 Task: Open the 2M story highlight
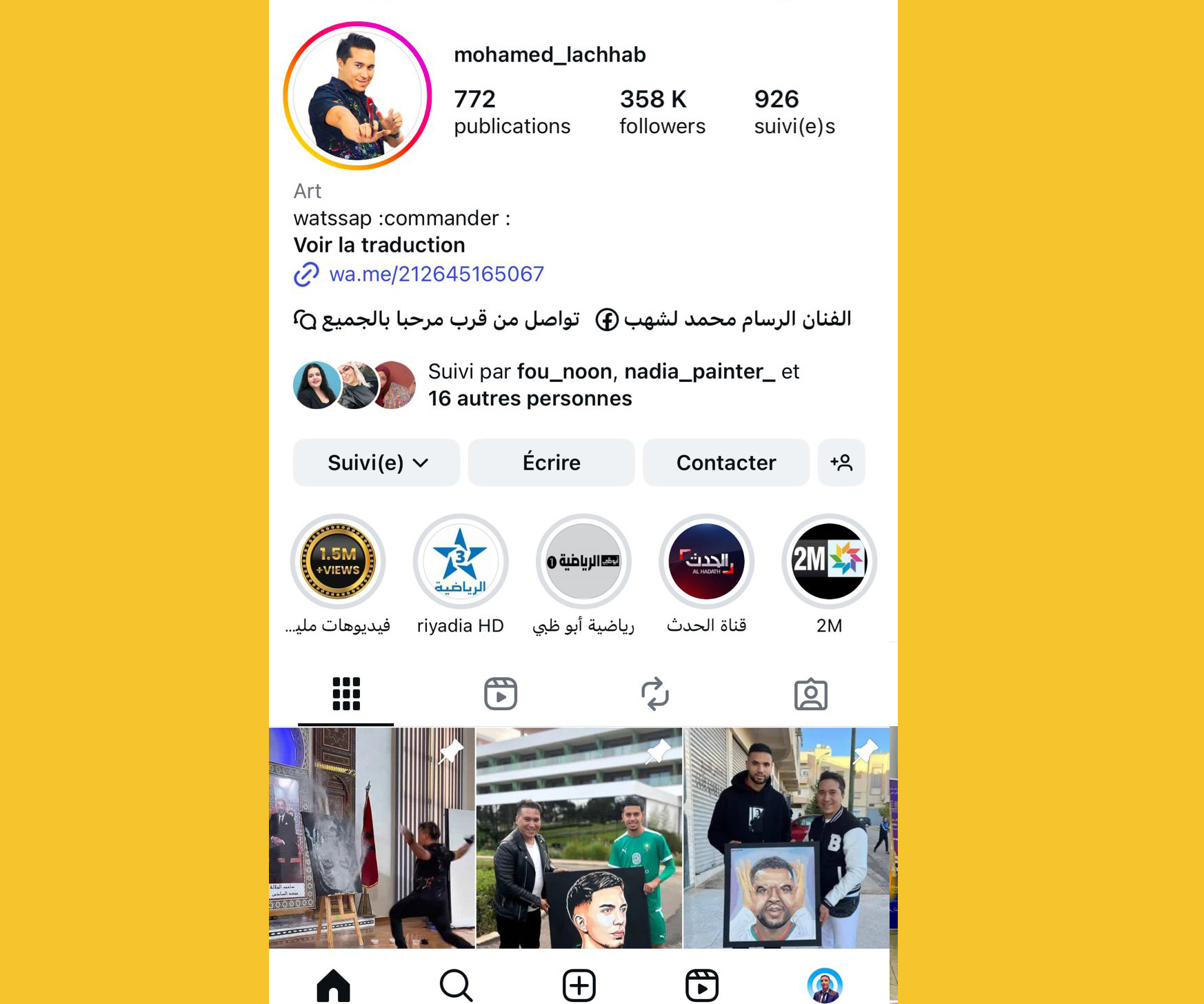click(x=828, y=561)
